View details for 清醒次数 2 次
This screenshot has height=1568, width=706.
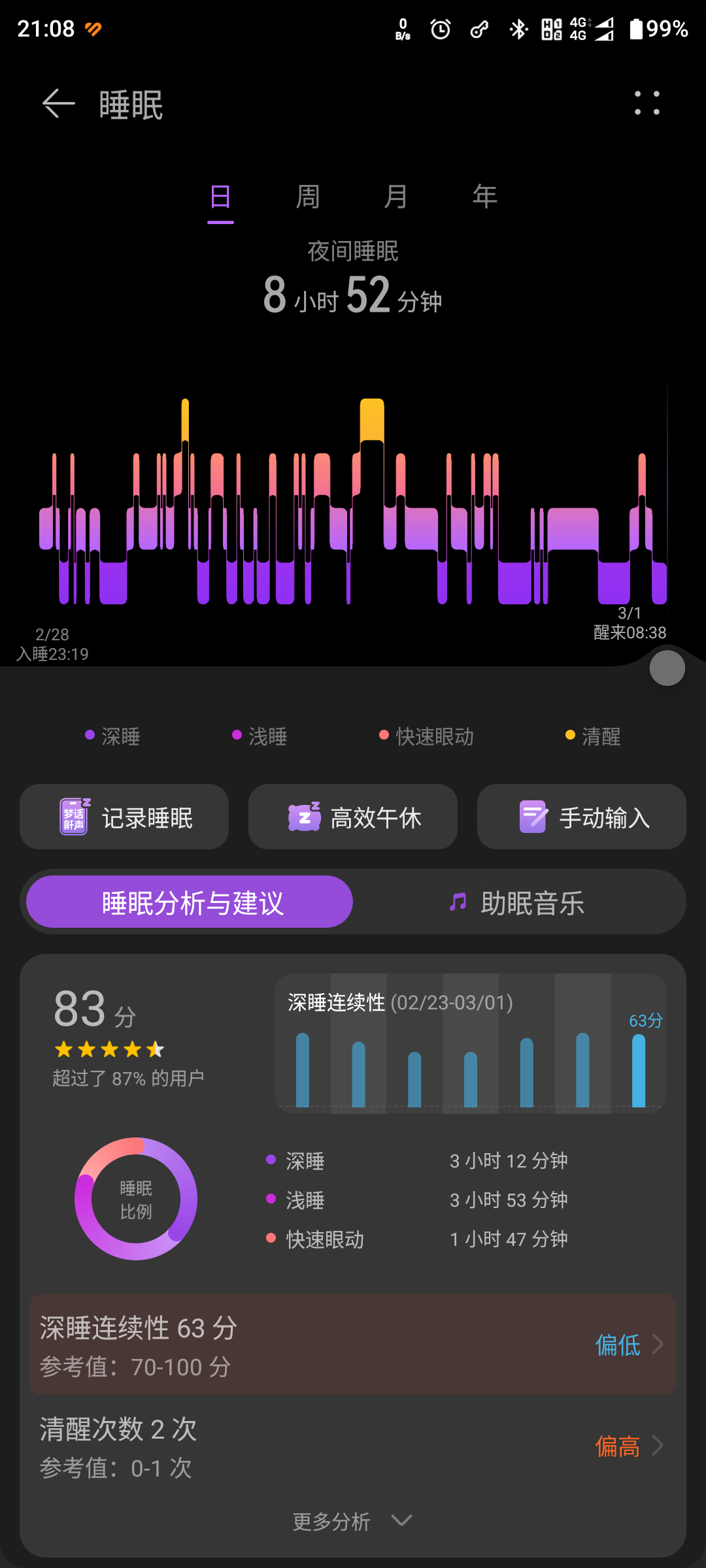353,1446
